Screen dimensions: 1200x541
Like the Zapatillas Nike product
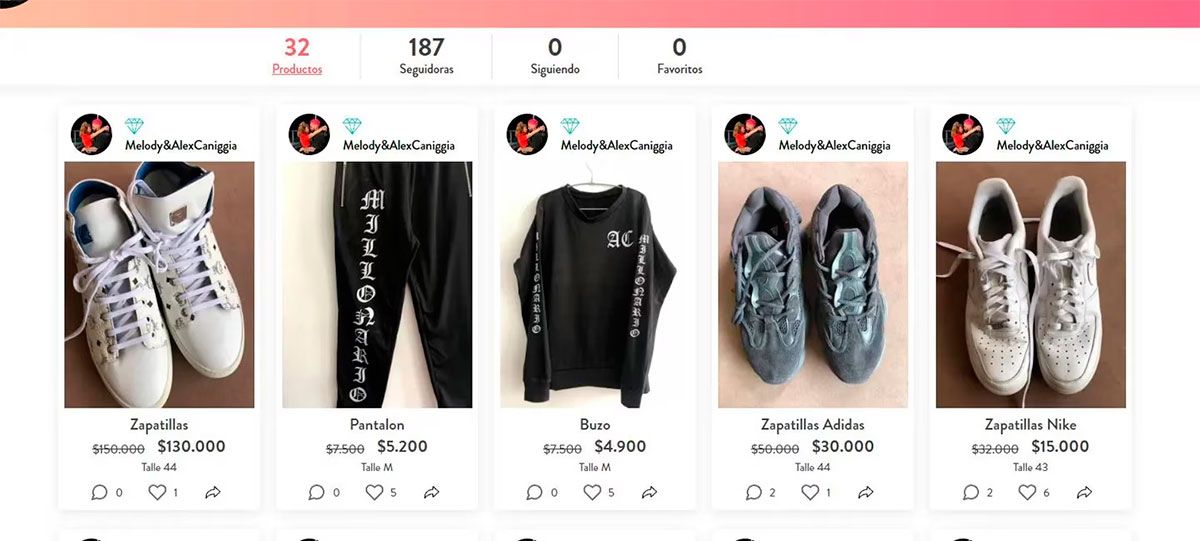(x=1027, y=492)
